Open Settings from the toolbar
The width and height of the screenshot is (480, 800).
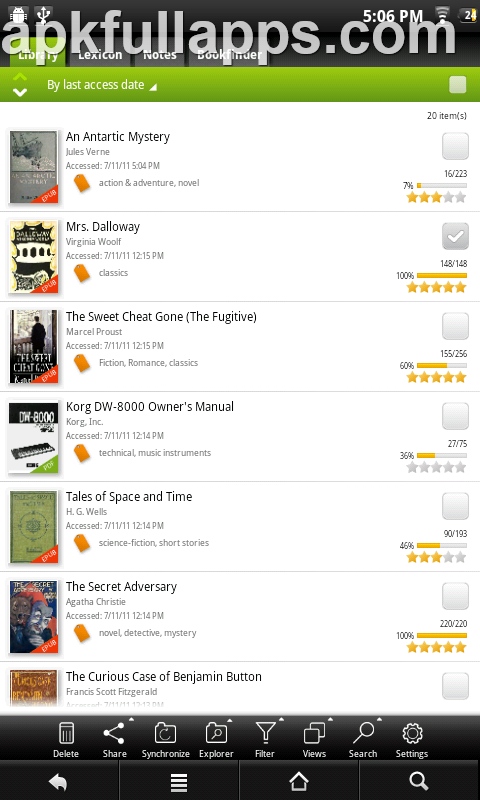point(412,739)
